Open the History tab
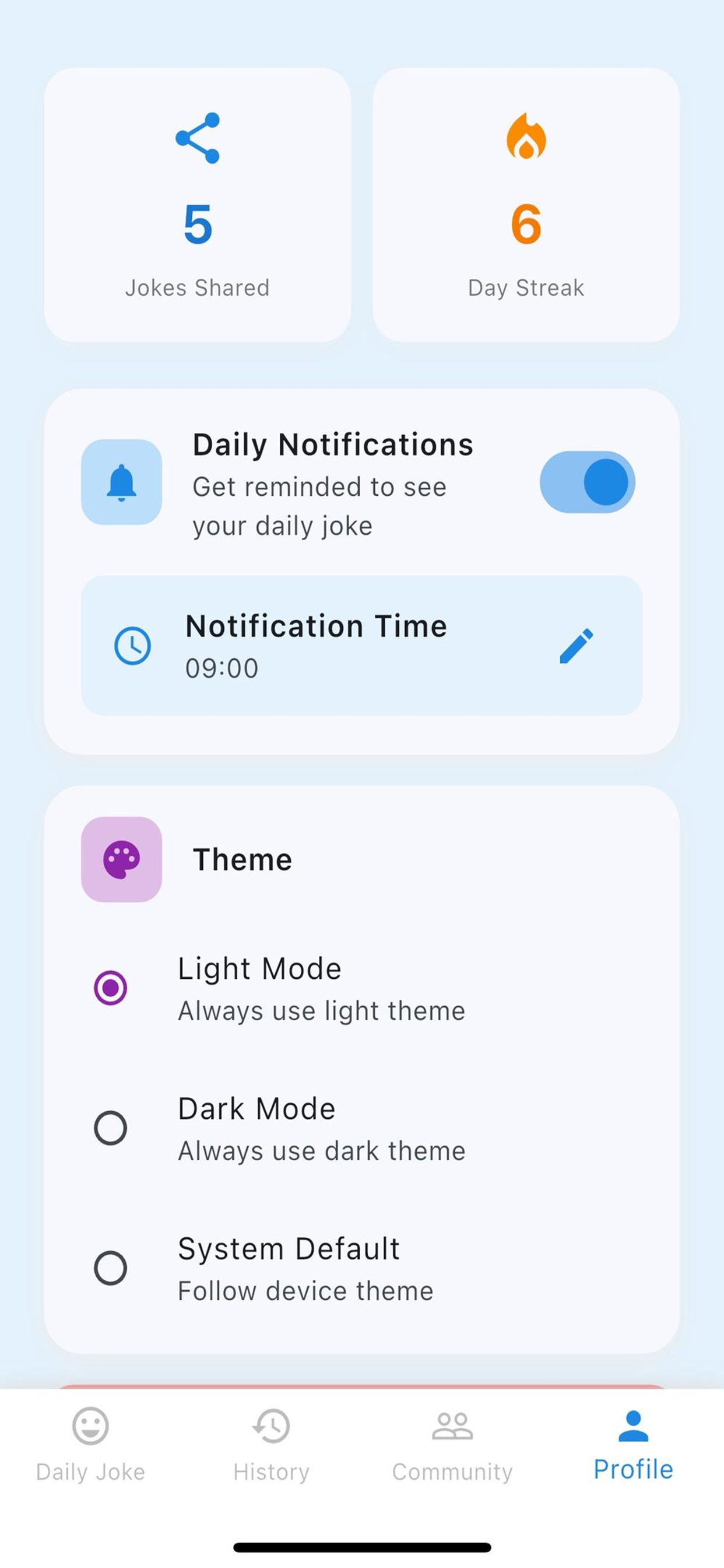The height and width of the screenshot is (1568, 724). click(x=271, y=1444)
